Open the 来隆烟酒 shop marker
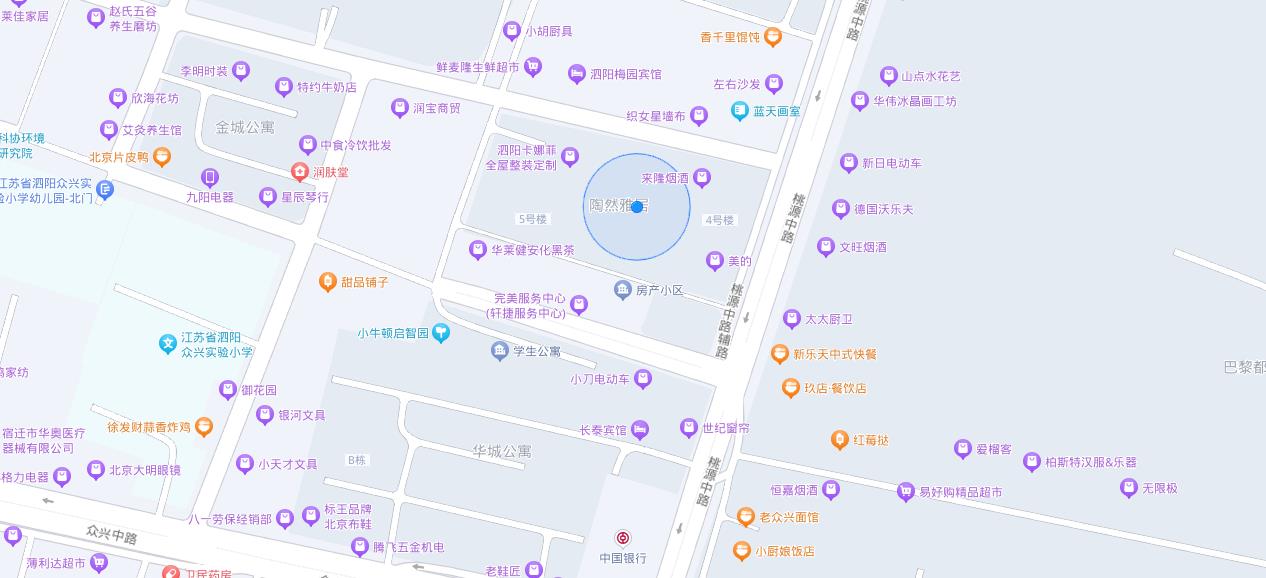Viewport: 1266px width, 578px height. (x=702, y=178)
